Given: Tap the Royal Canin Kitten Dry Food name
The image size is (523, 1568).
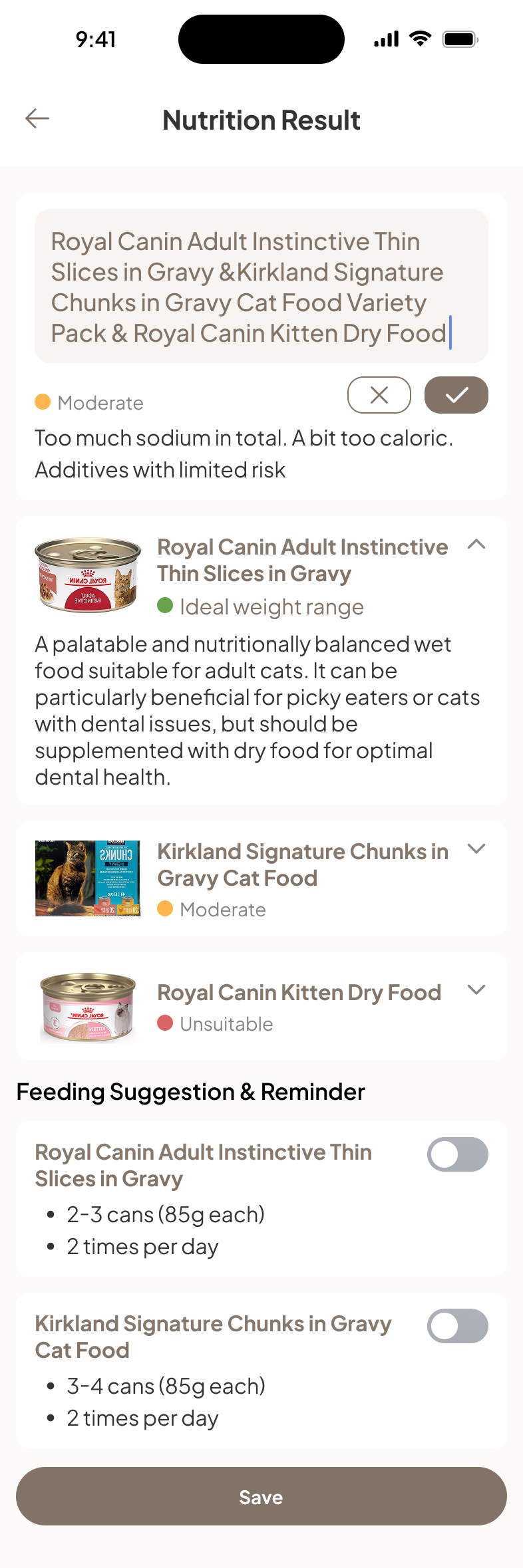Looking at the screenshot, I should (298, 991).
